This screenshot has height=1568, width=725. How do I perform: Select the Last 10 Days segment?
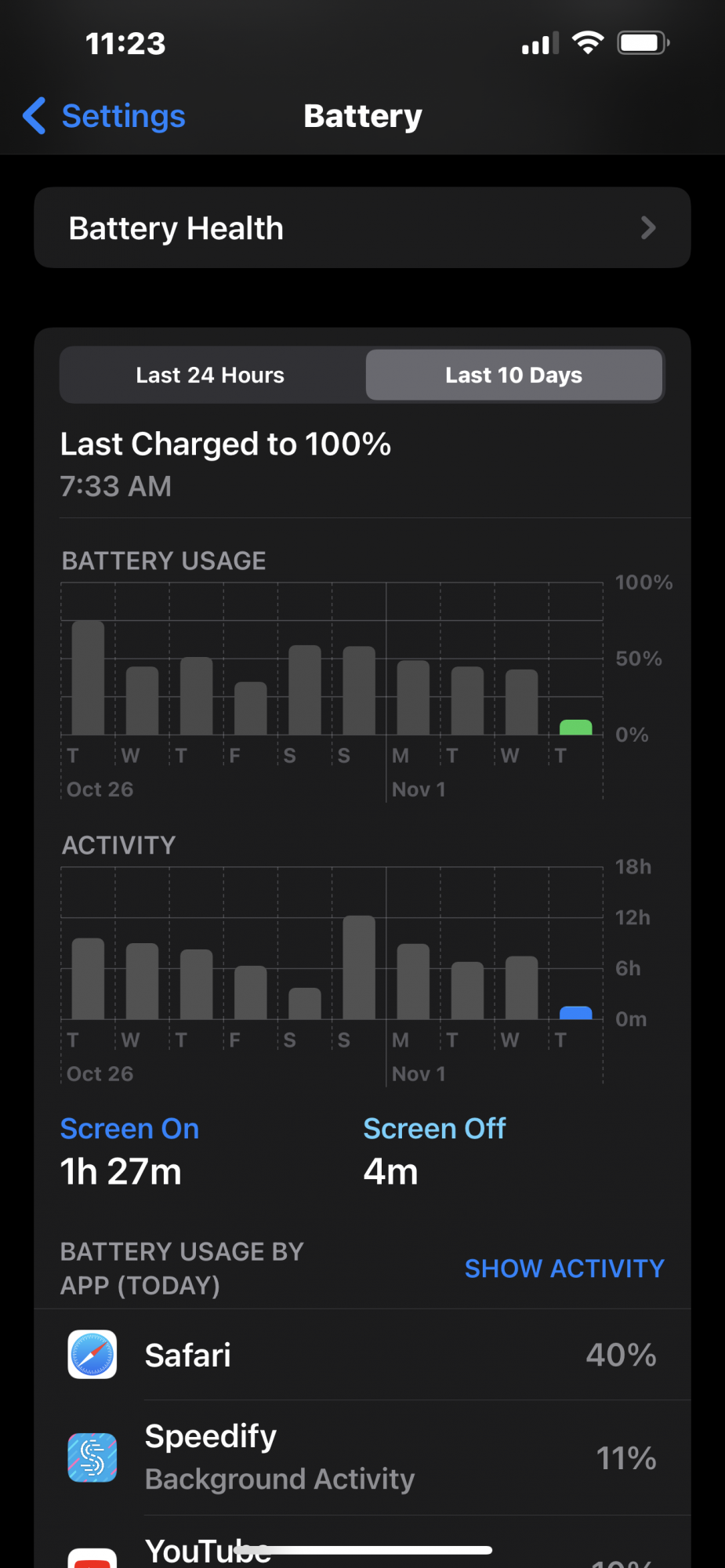tap(513, 376)
